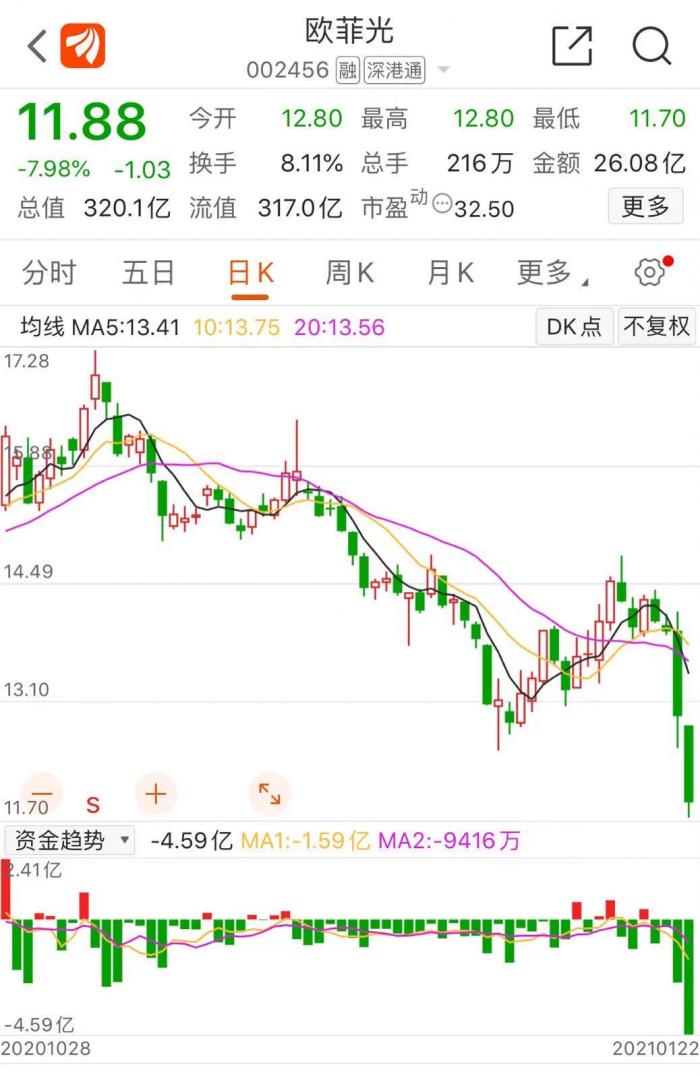Enable the DK点 indicator
Image resolution: width=700 pixels, height=1076 pixels.
point(574,326)
